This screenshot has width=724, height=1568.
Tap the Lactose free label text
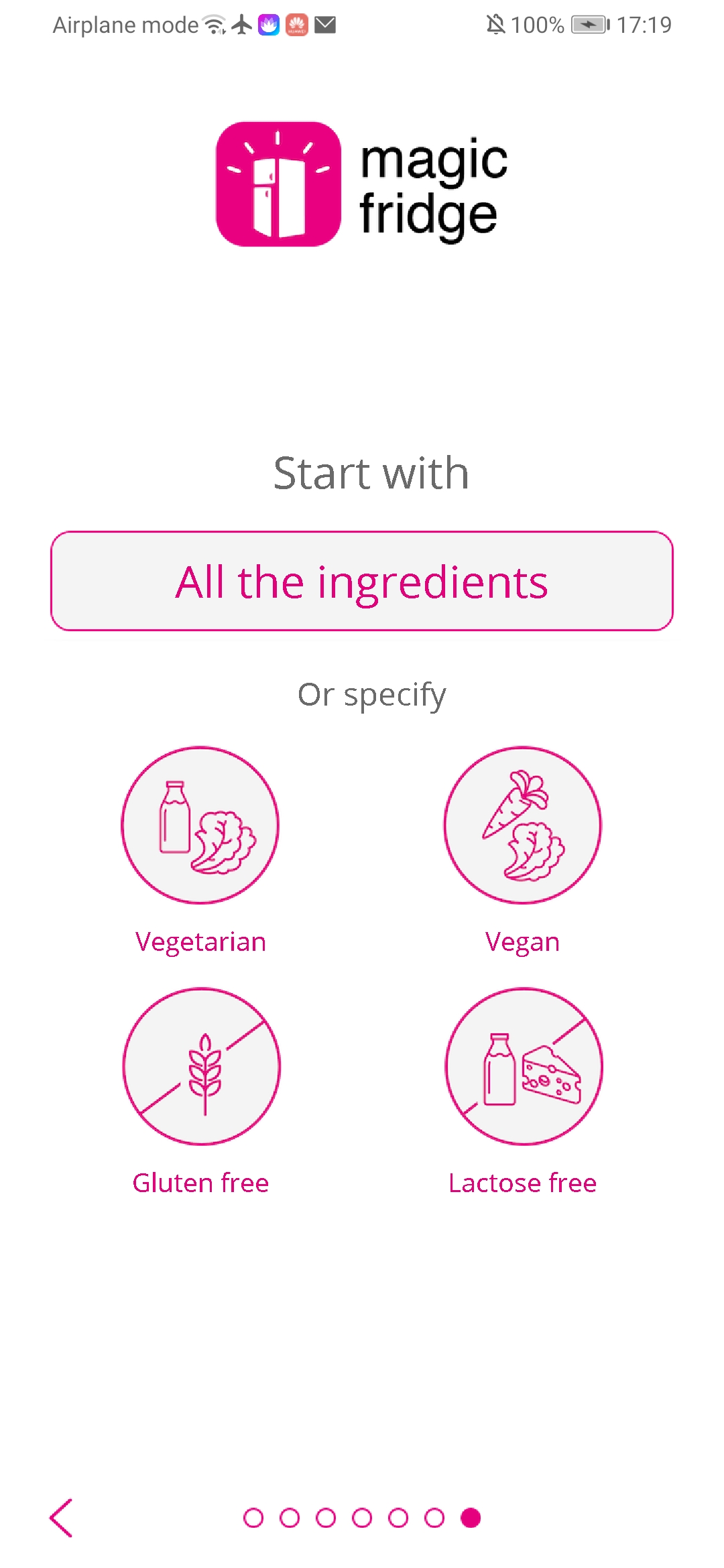[522, 1181]
